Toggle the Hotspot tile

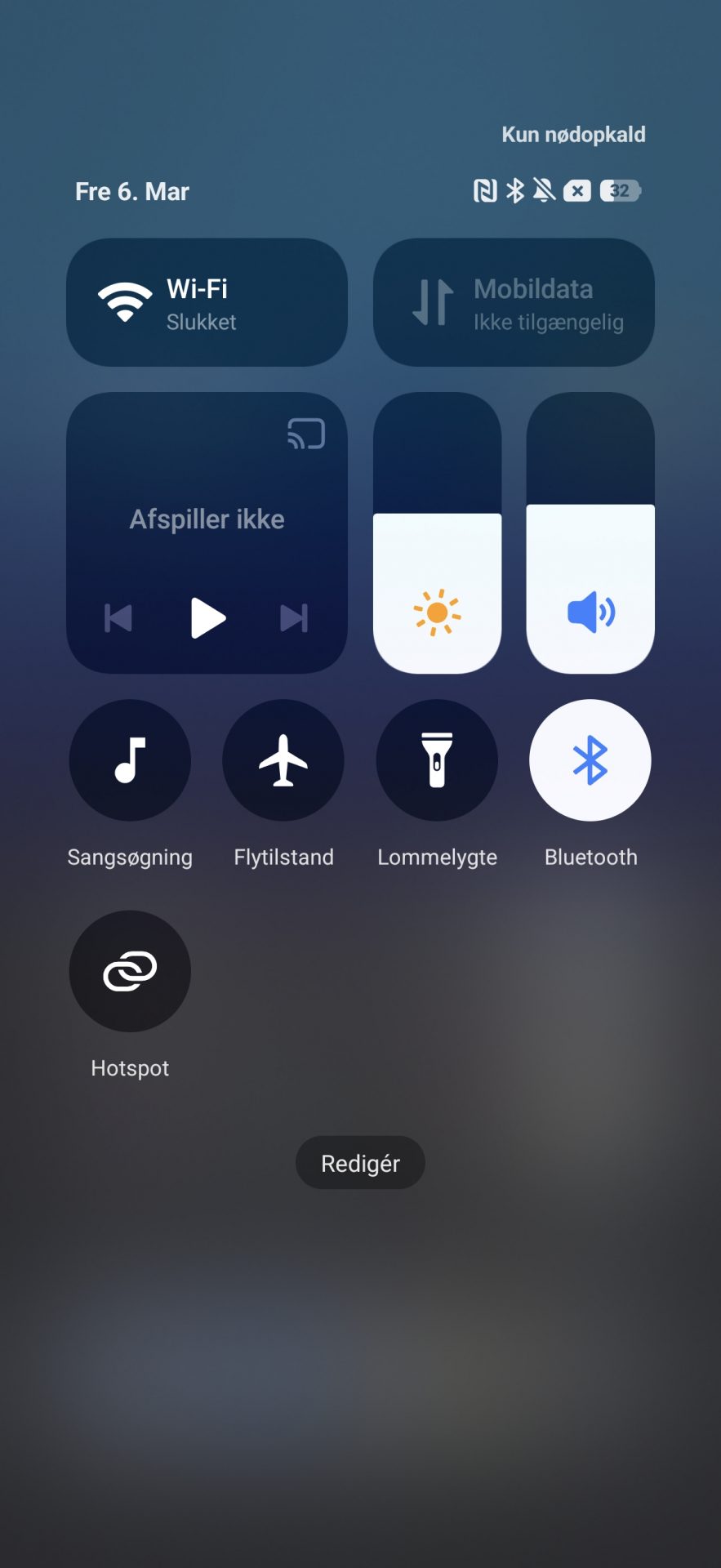[x=130, y=971]
